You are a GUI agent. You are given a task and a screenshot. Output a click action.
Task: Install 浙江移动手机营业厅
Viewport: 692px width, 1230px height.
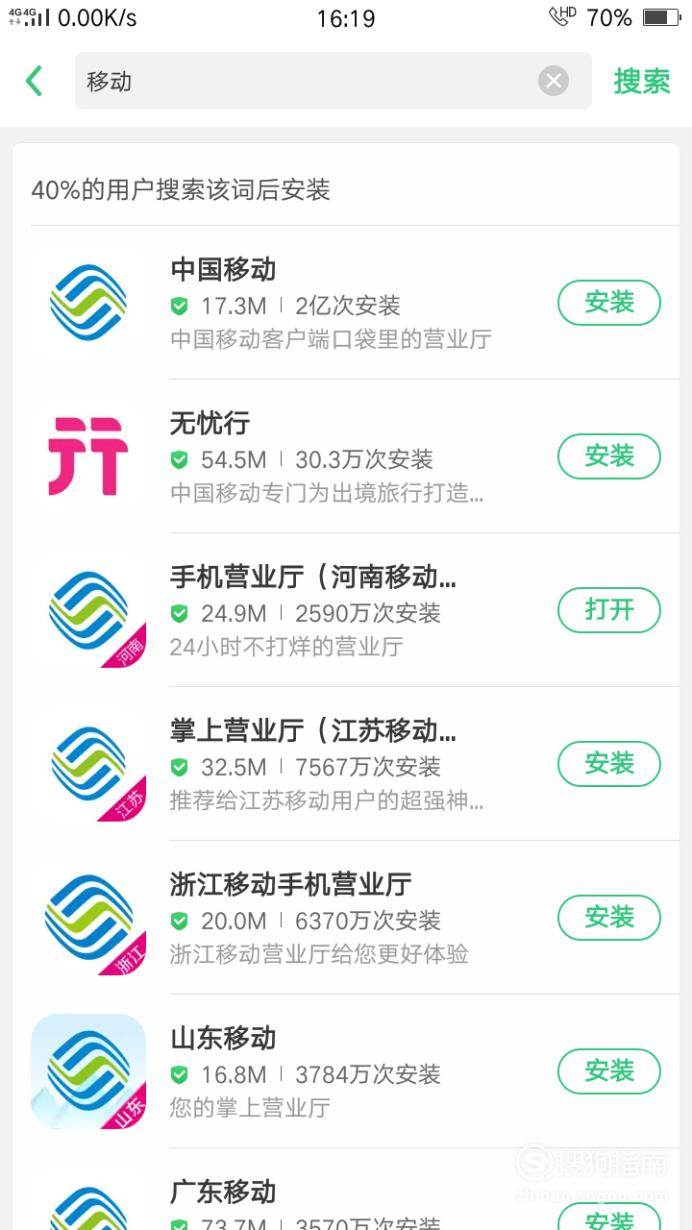click(609, 918)
